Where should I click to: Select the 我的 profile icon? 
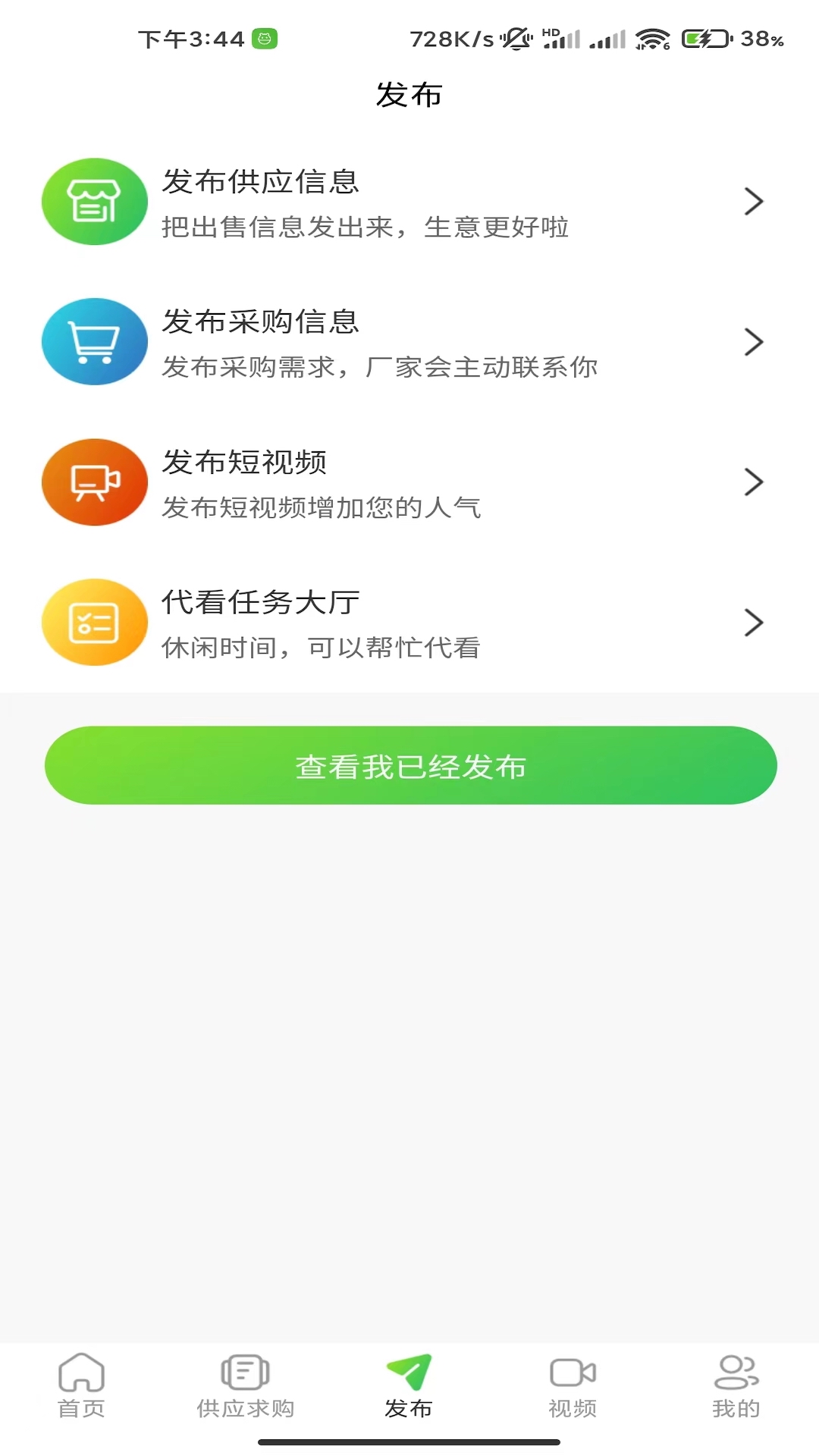[736, 1385]
